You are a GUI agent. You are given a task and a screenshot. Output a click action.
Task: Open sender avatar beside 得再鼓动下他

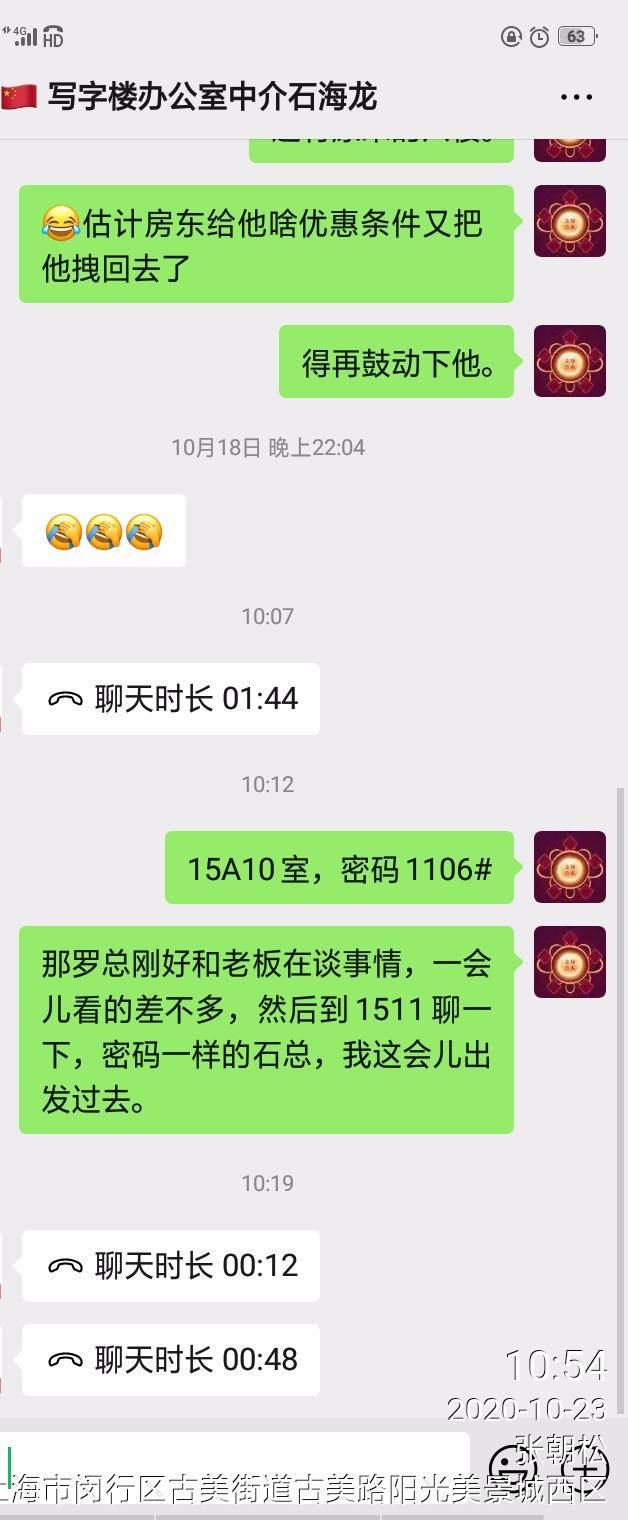[x=570, y=361]
